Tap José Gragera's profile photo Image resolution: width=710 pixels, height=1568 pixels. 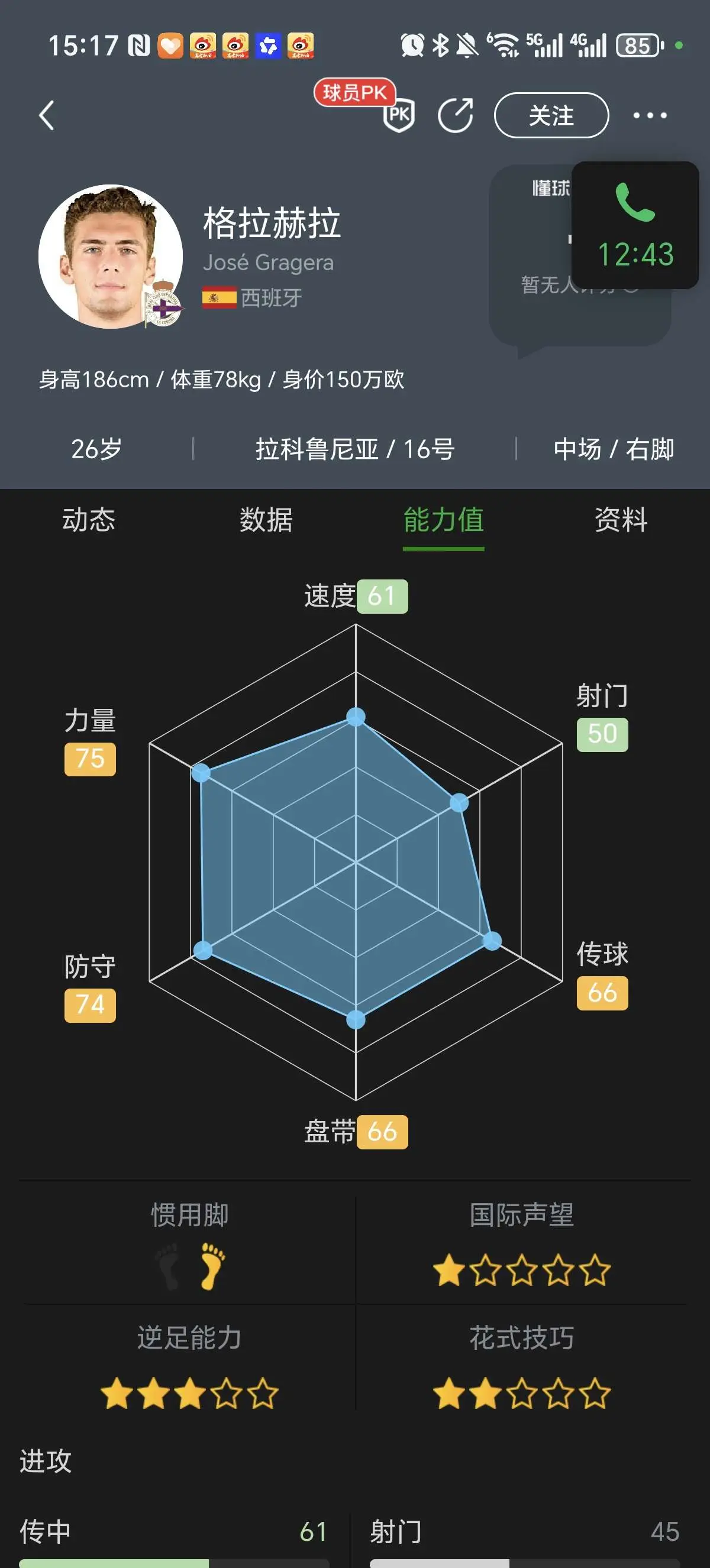[111, 257]
